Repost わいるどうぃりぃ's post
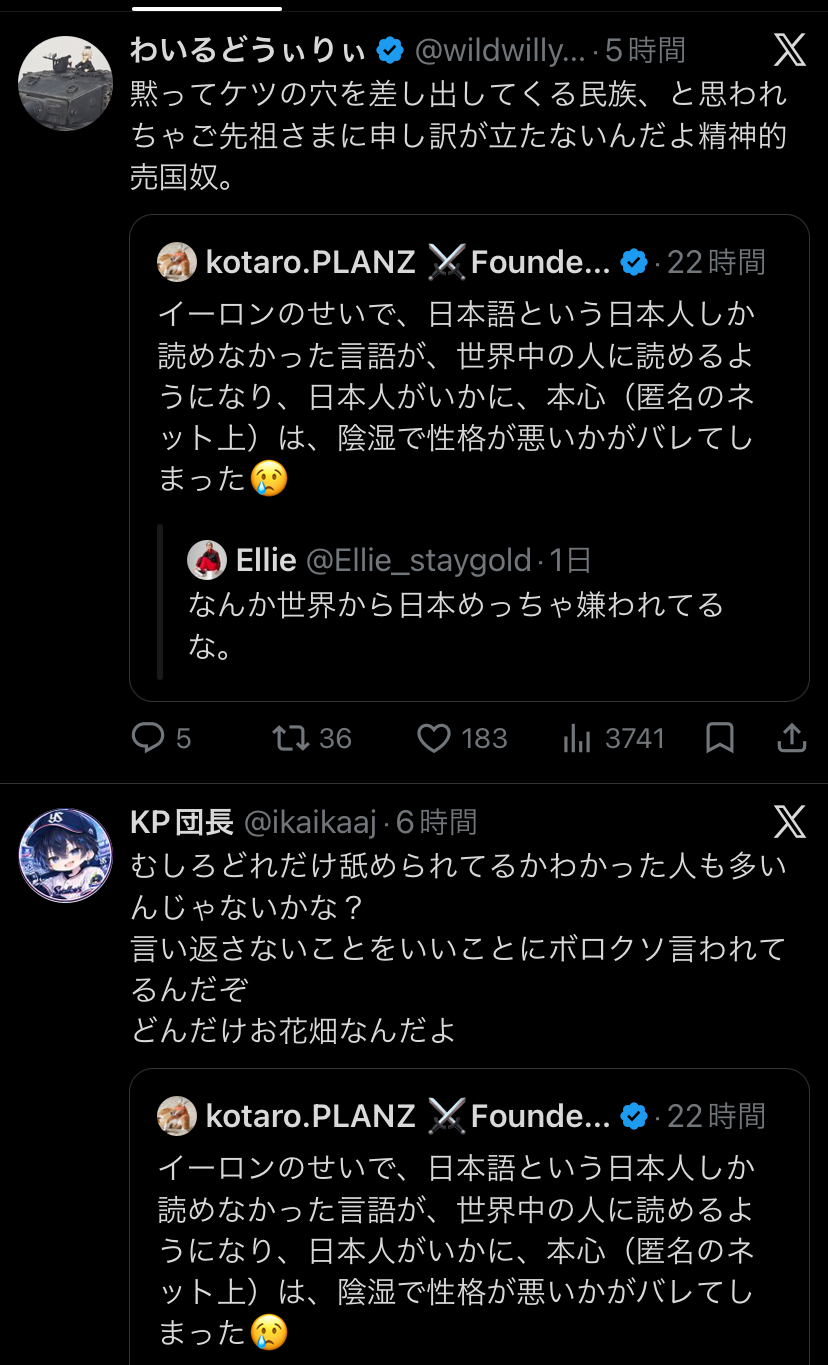Screen dimensions: 828x1365 (312, 738)
